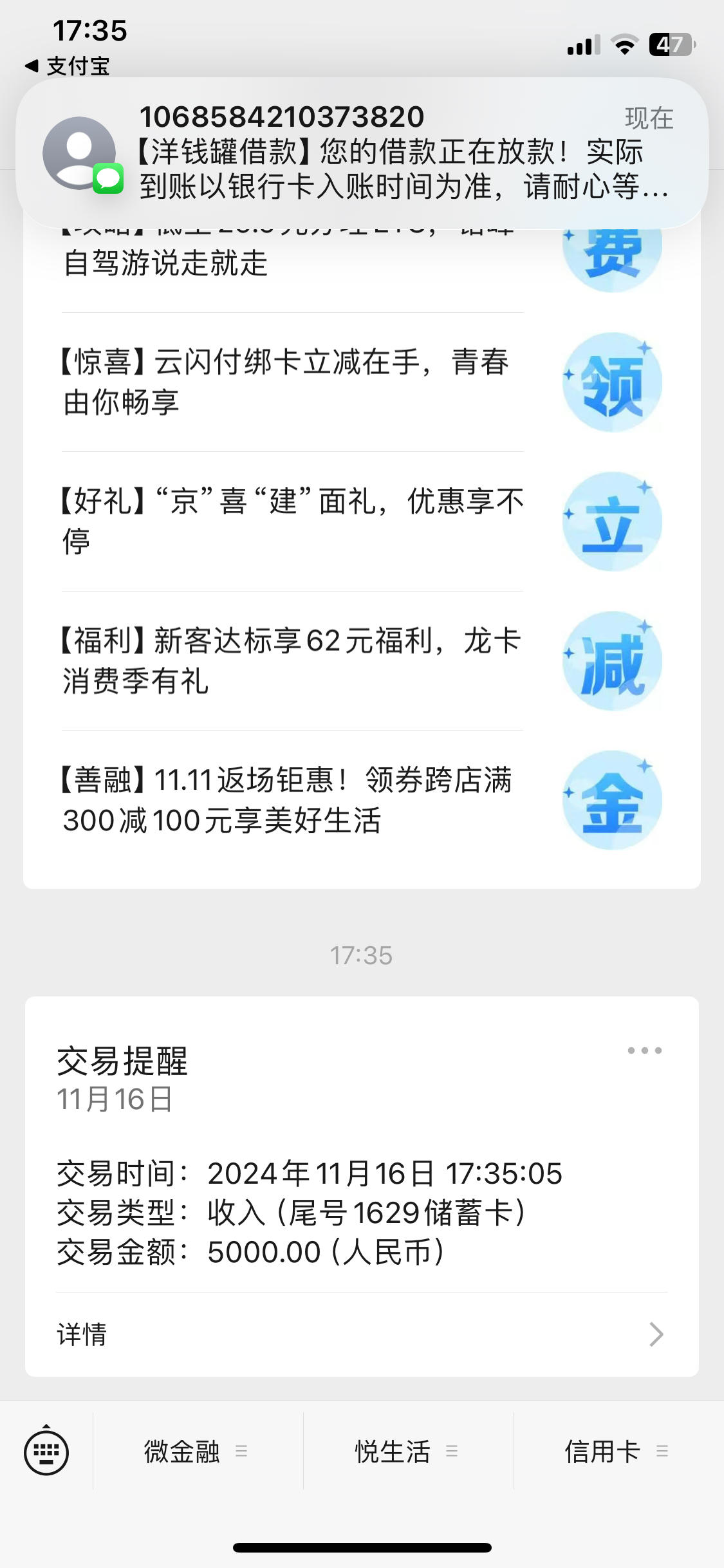
Task: View 详情 of the transaction reminder
Action: pyautogui.click(x=362, y=1334)
